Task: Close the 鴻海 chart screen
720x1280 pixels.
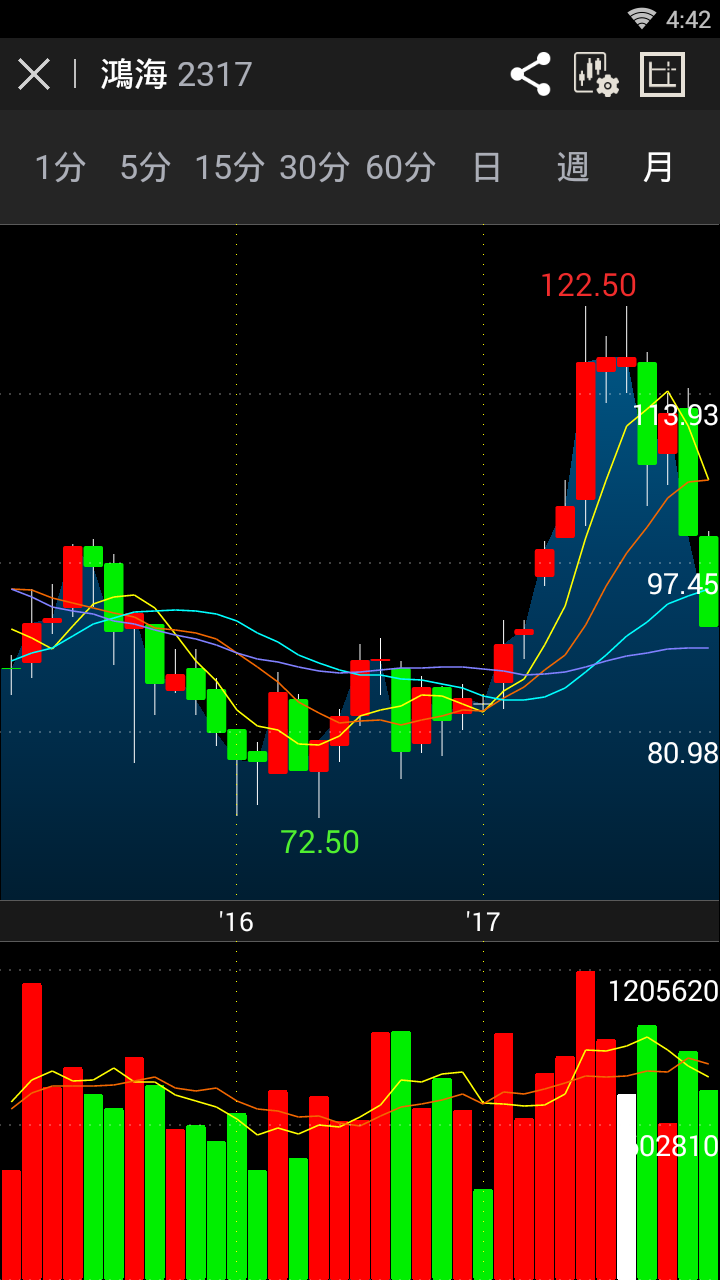Action: coord(34,74)
